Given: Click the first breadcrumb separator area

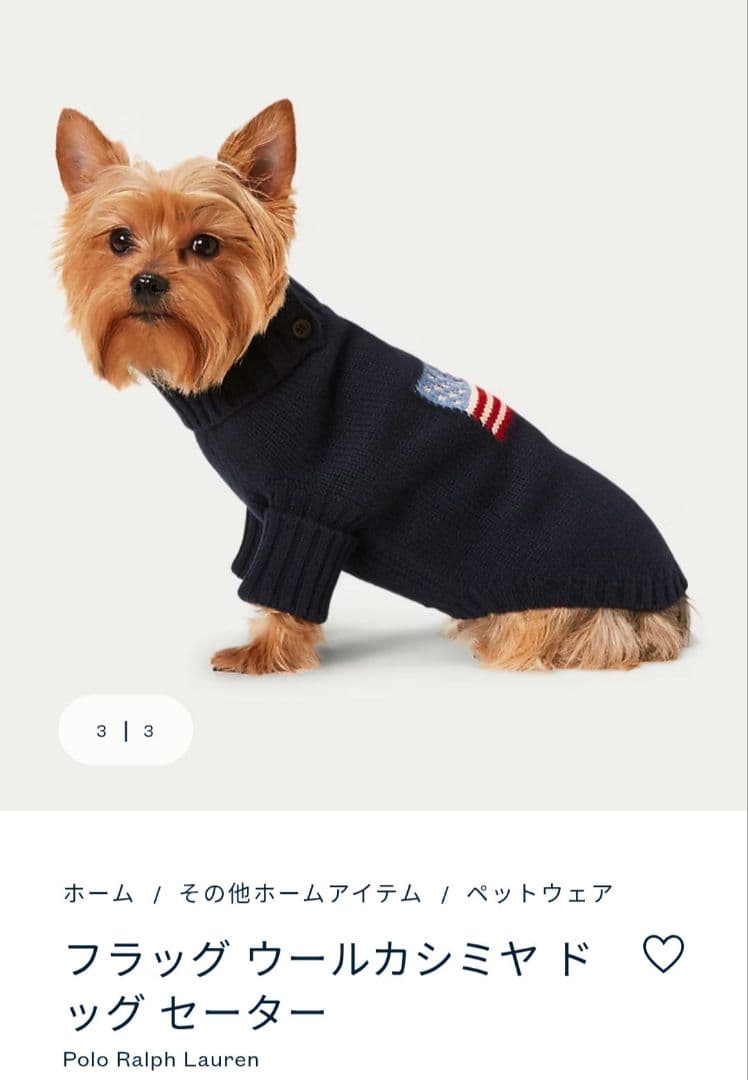Looking at the screenshot, I should 157,893.
